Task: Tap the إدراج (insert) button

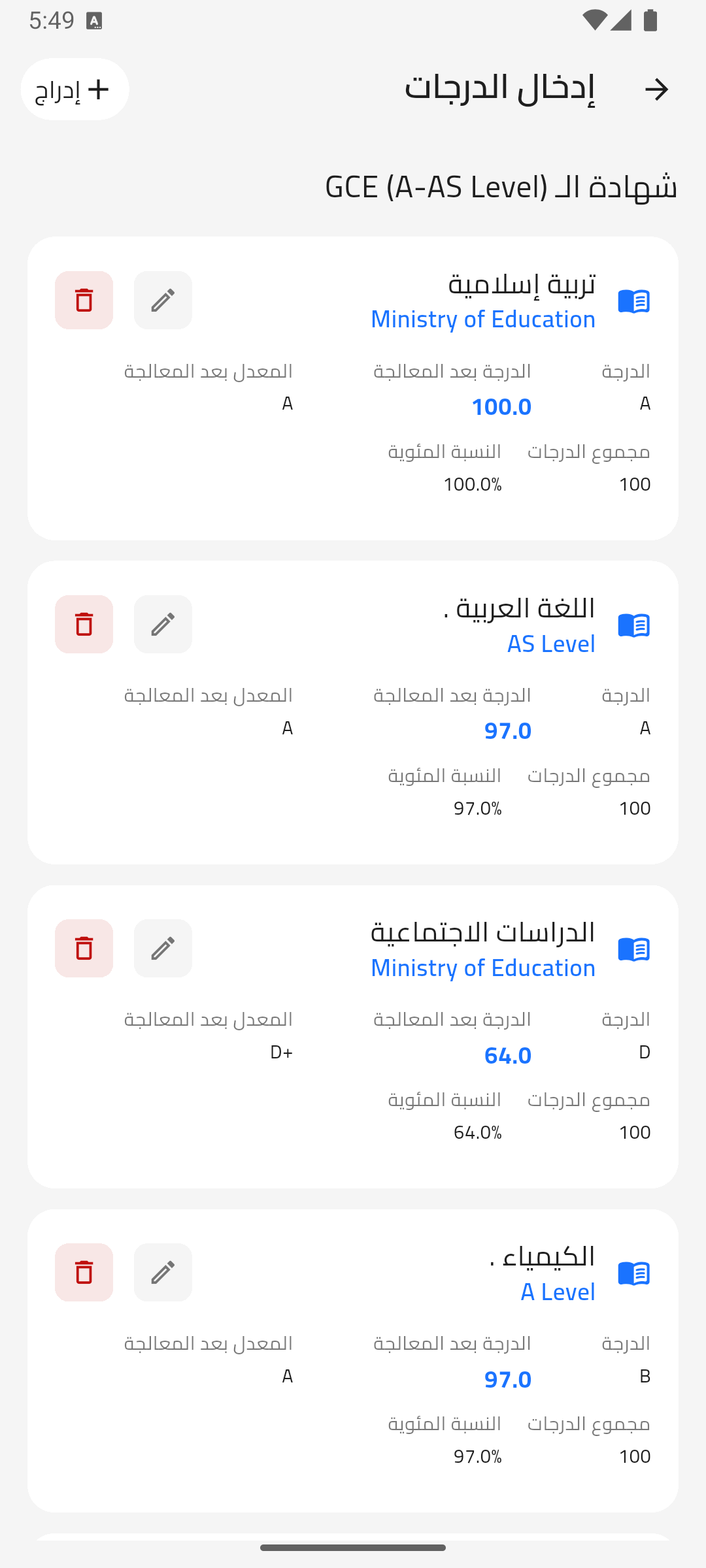Action: tap(75, 90)
